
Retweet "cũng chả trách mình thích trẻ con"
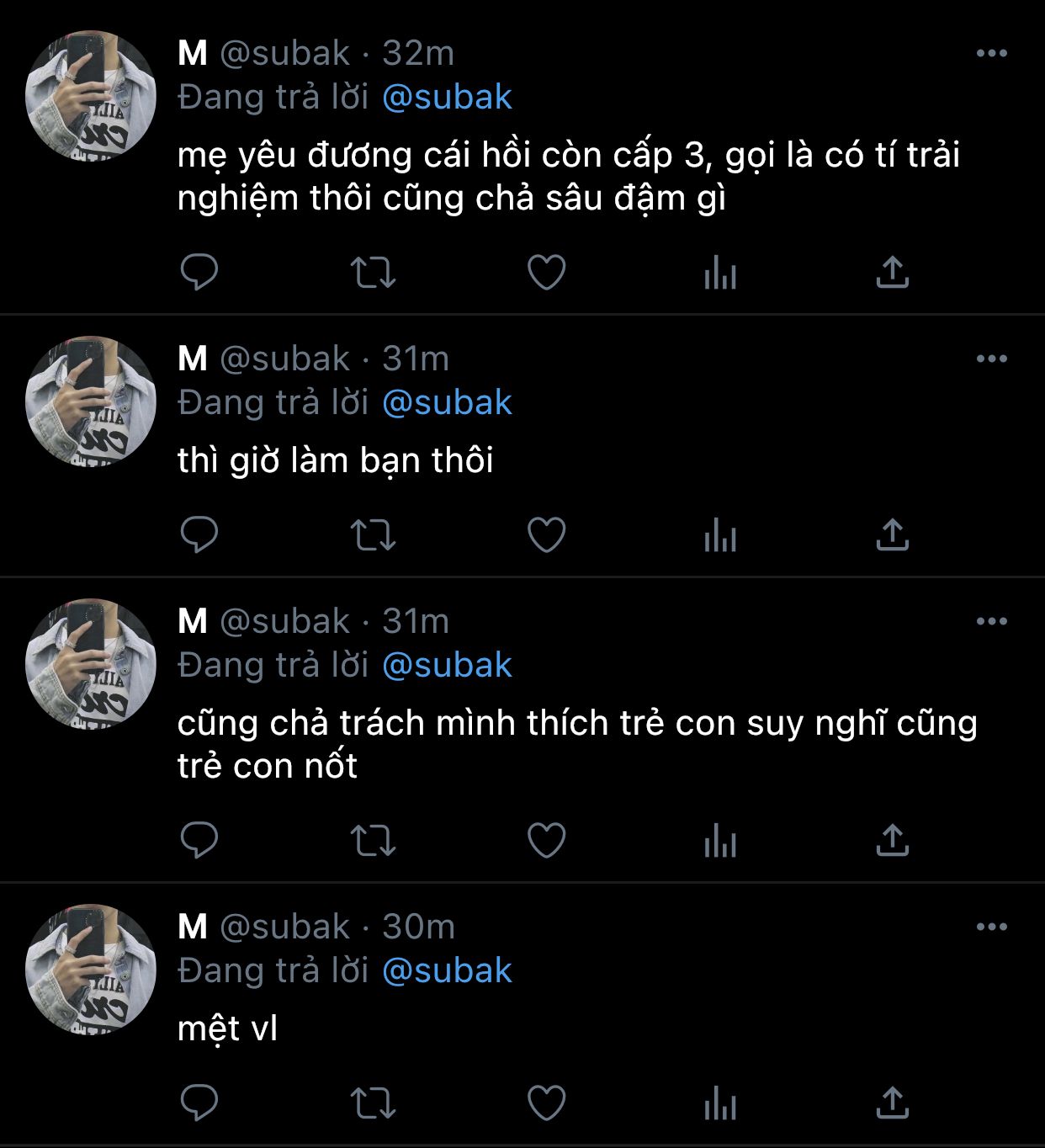click(372, 840)
